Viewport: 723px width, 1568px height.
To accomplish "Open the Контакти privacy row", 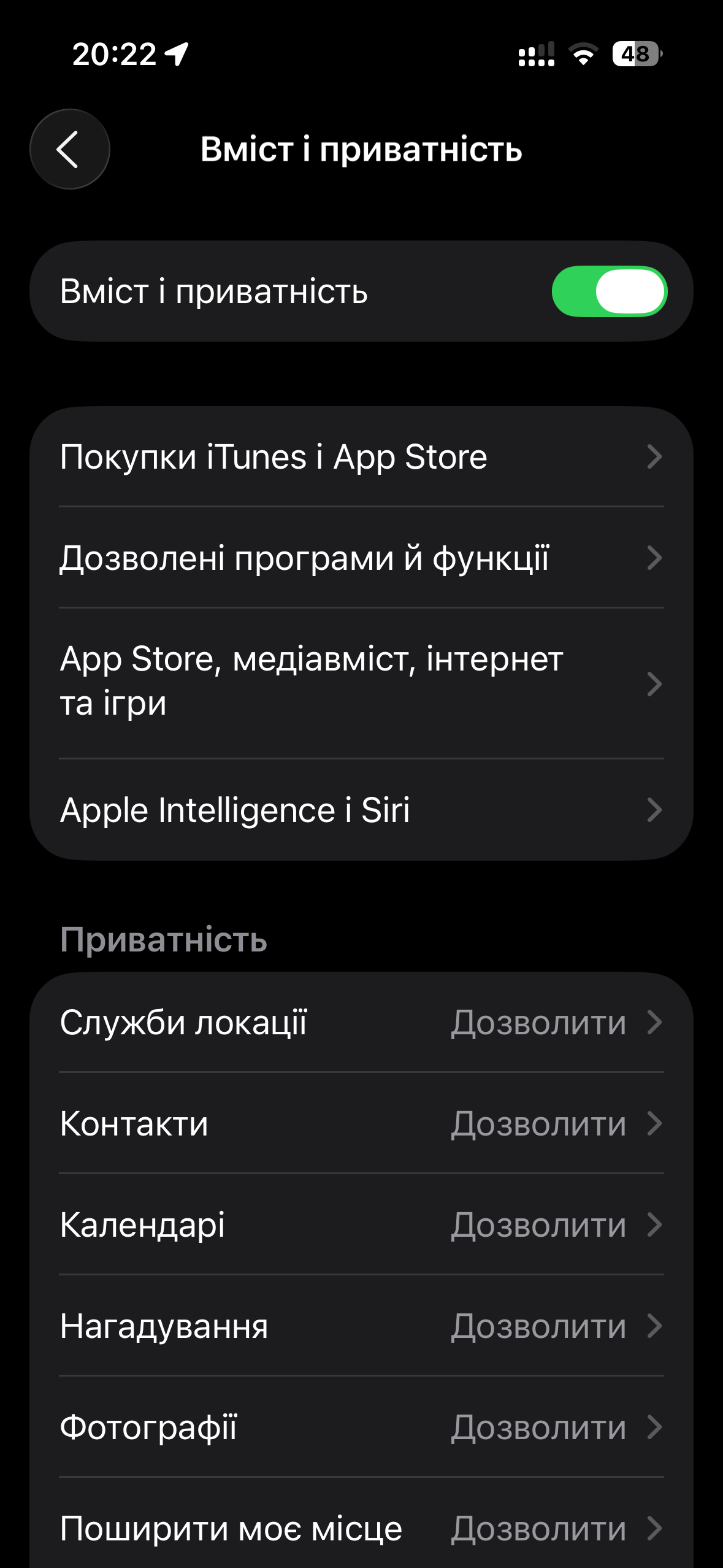I will point(361,1124).
